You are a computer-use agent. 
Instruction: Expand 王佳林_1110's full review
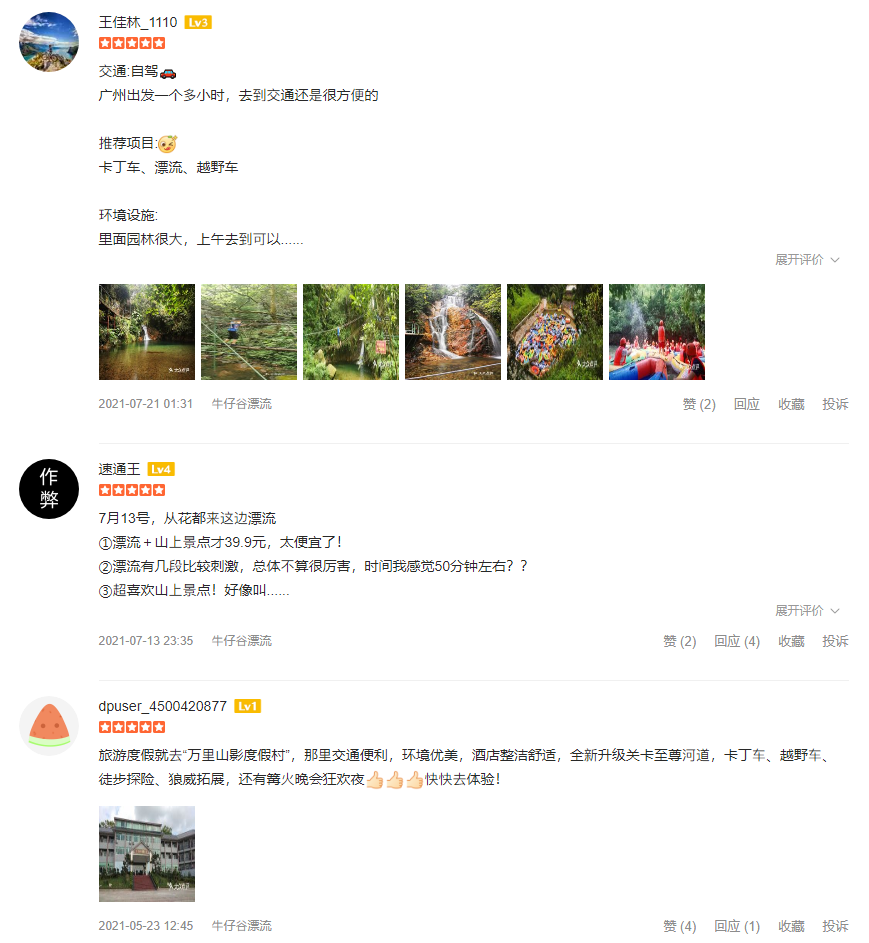(806, 259)
